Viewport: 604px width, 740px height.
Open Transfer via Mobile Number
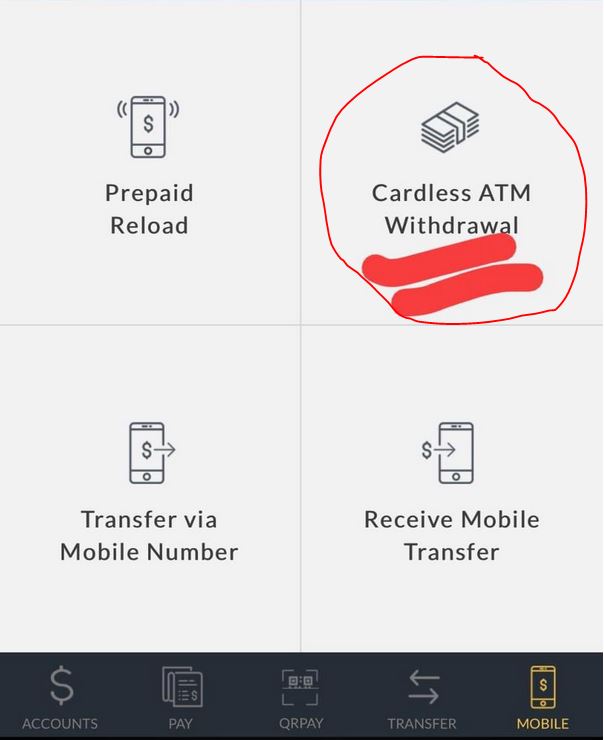[x=149, y=490]
